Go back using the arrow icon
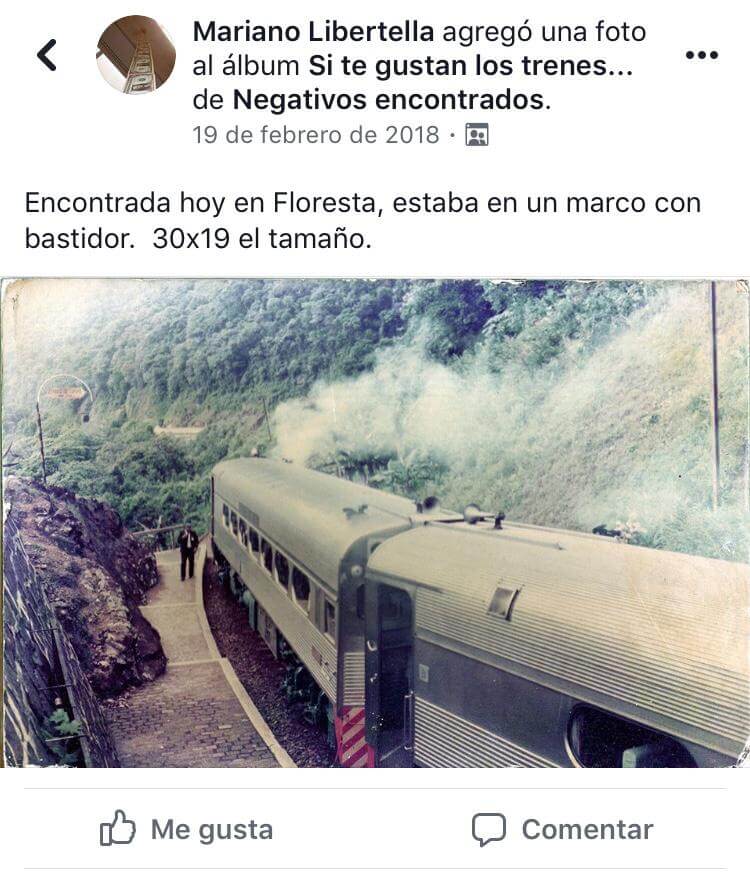The image size is (750, 890). 46,55
